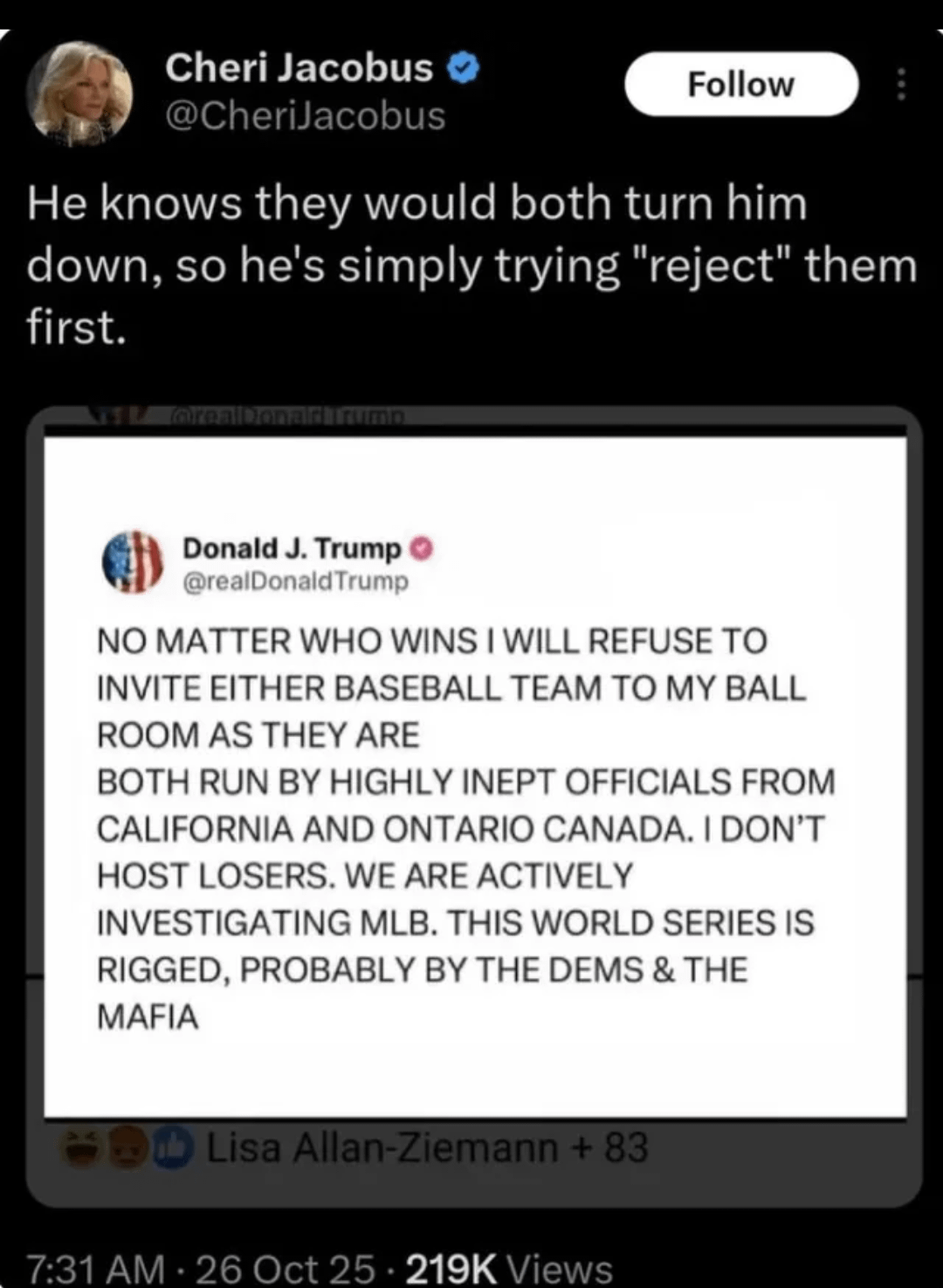Expand the attached Trump post image
Viewport: 943px width, 1288px height.
click(x=474, y=777)
